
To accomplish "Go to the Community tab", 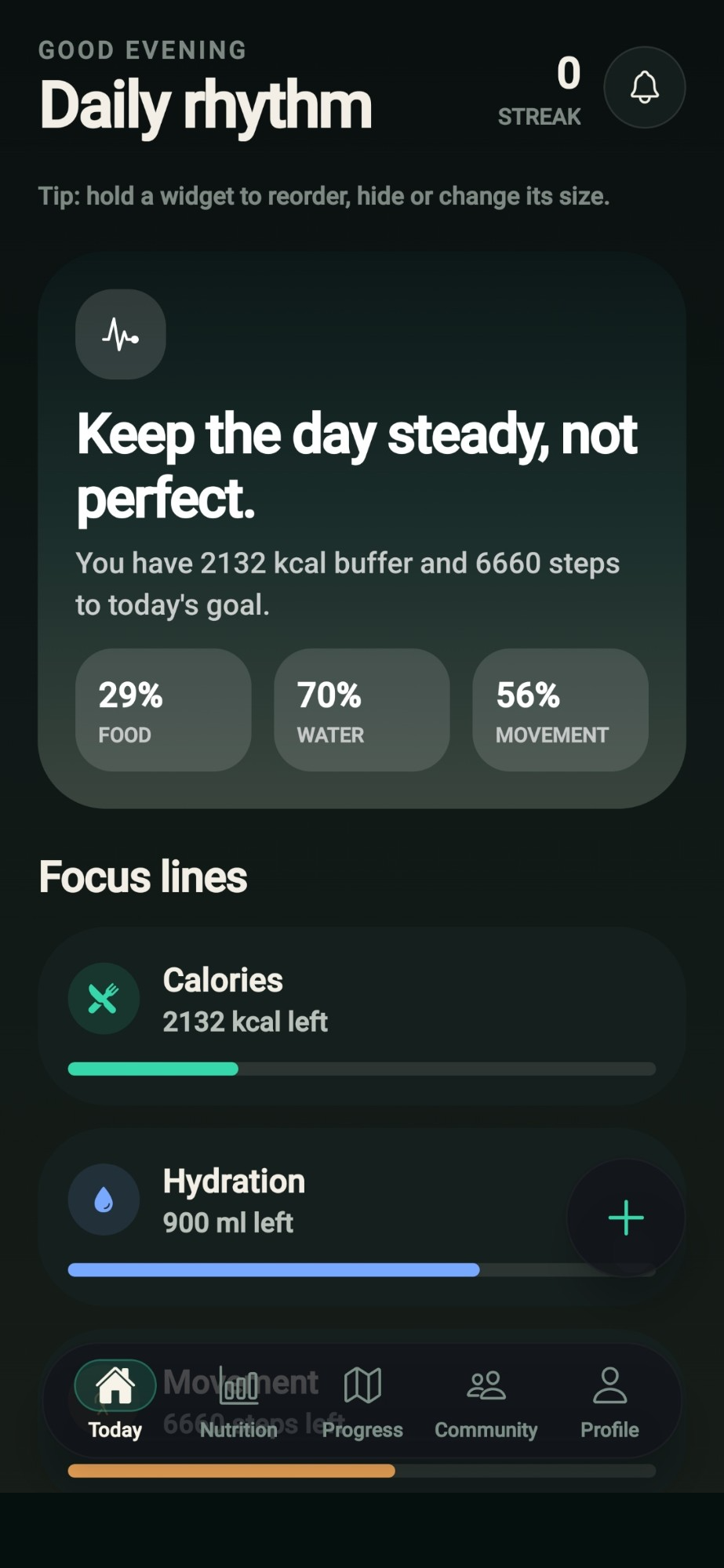I will [x=486, y=1401].
